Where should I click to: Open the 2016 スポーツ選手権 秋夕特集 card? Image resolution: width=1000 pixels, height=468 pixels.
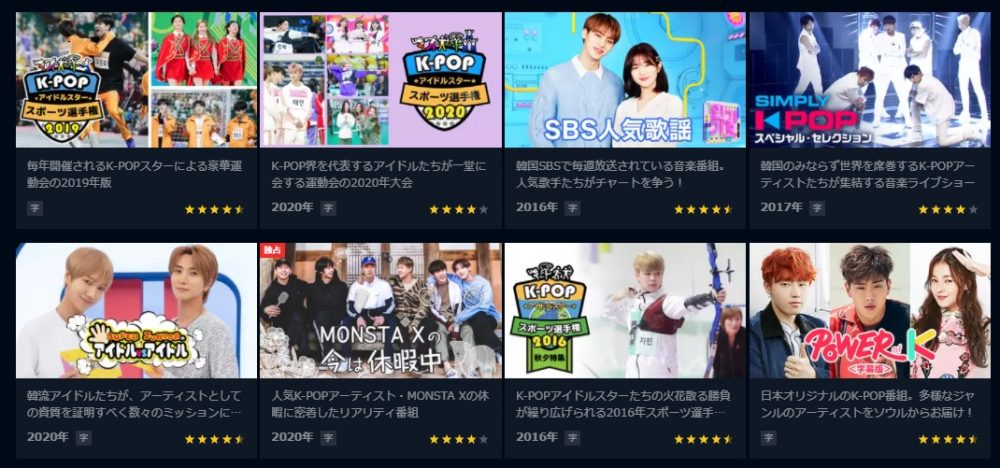[625, 310]
